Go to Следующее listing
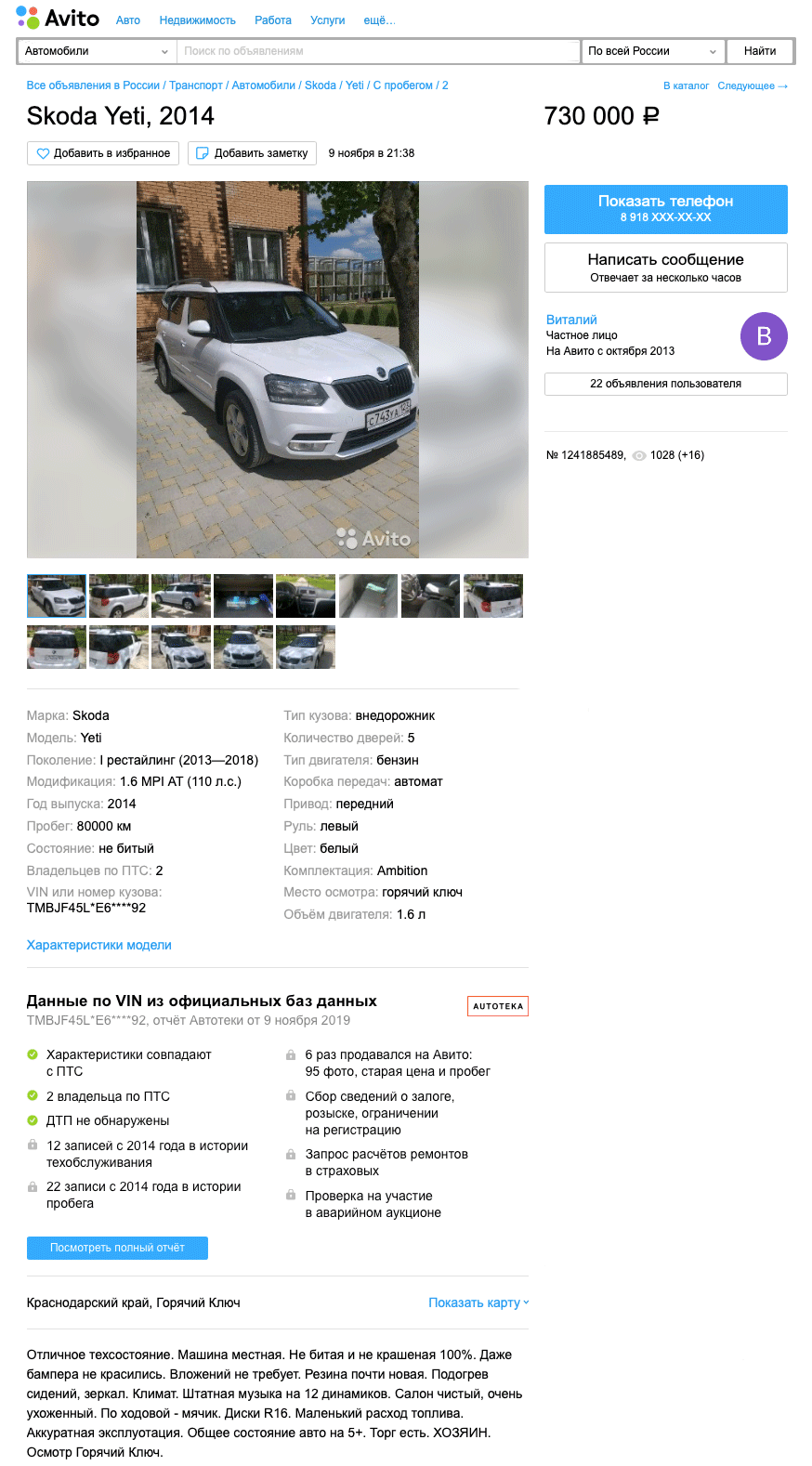The image size is (812, 1466). click(x=752, y=85)
